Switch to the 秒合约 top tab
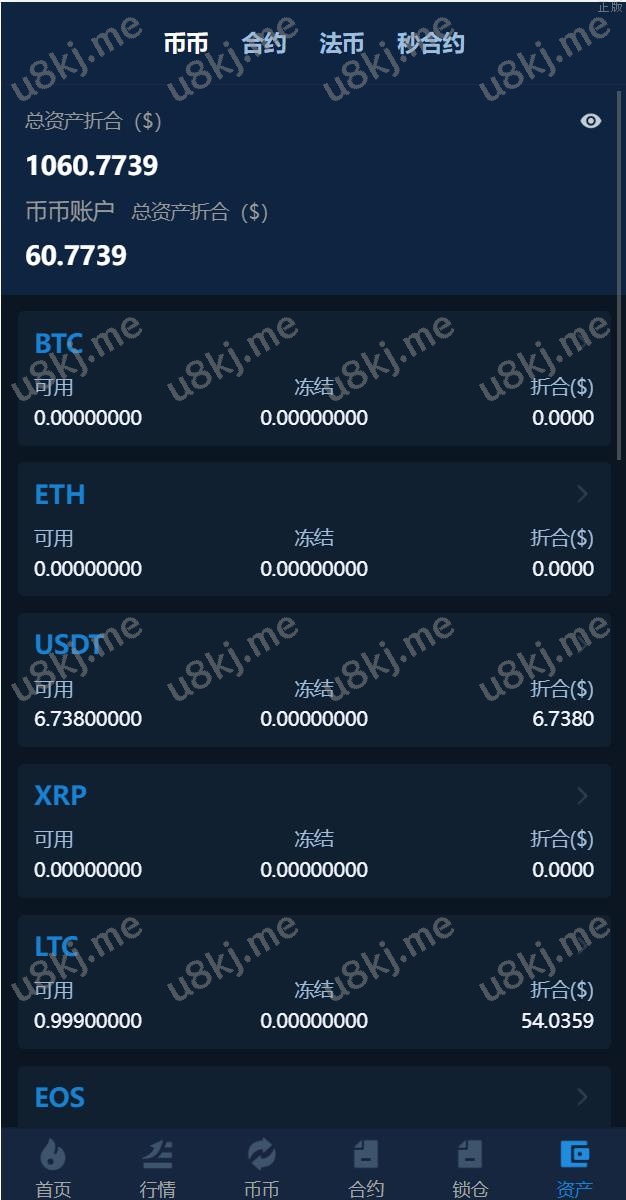Screen dimensions: 626x1200 click(431, 44)
